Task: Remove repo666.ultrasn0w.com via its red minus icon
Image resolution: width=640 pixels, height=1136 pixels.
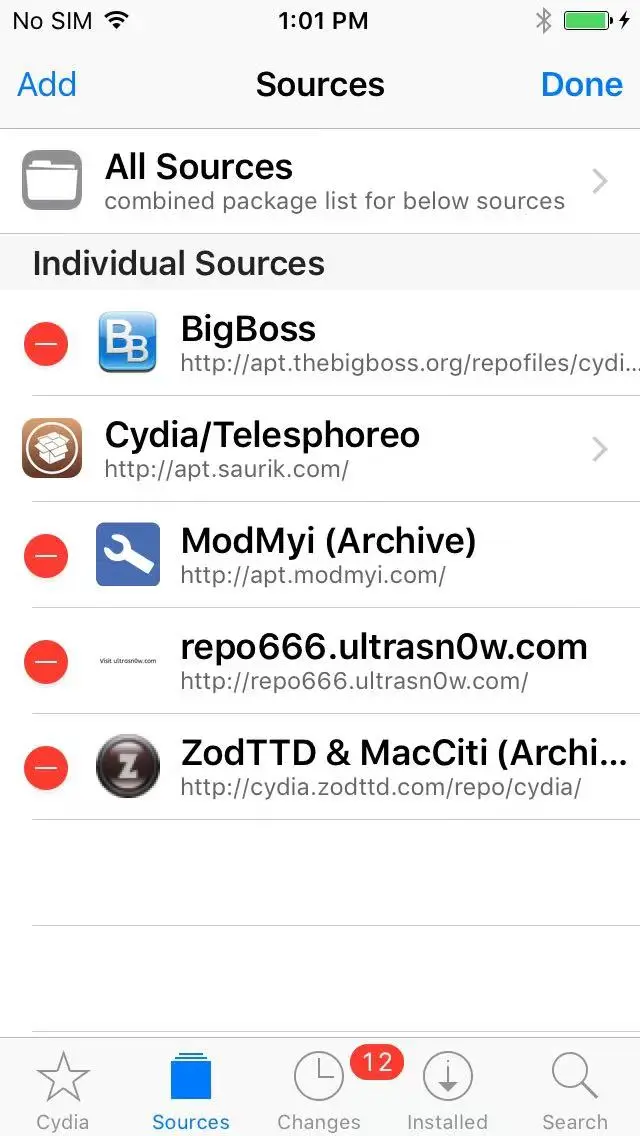Action: click(x=46, y=661)
